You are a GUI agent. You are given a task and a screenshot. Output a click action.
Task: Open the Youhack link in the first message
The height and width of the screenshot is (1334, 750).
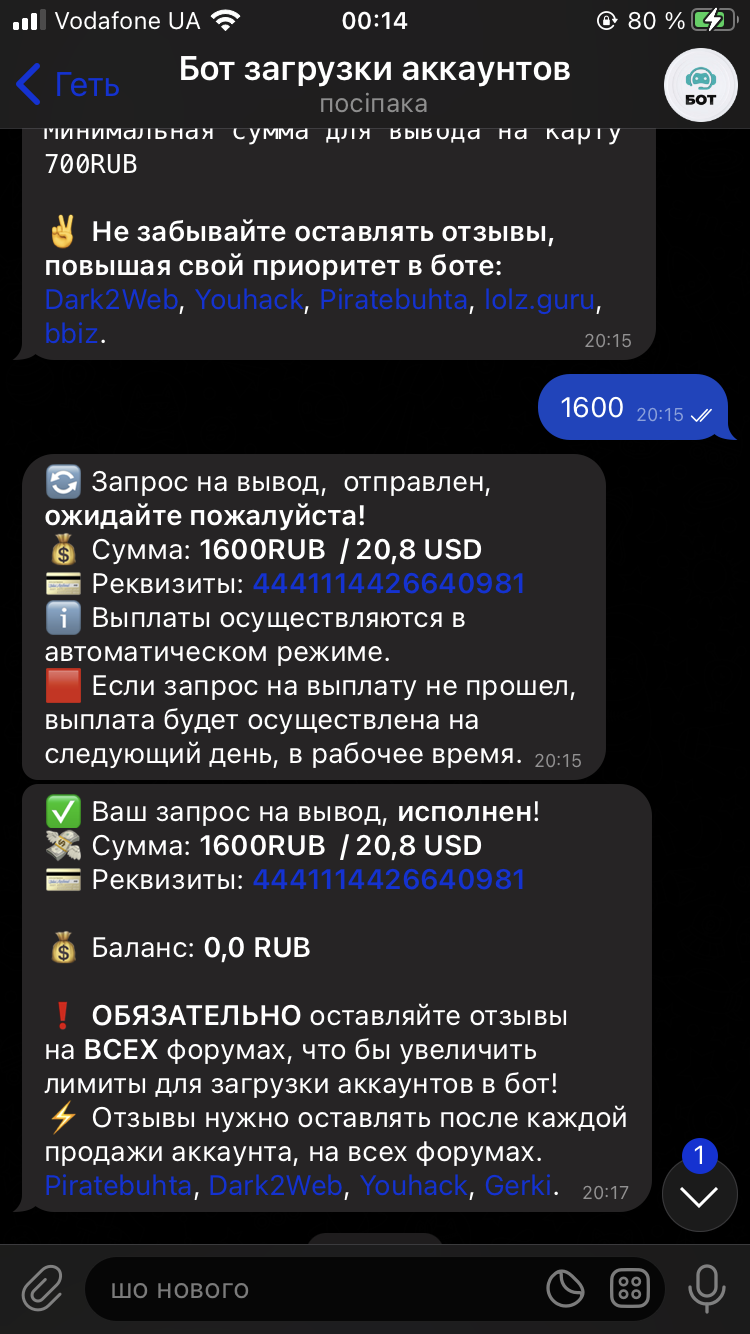pos(249,299)
